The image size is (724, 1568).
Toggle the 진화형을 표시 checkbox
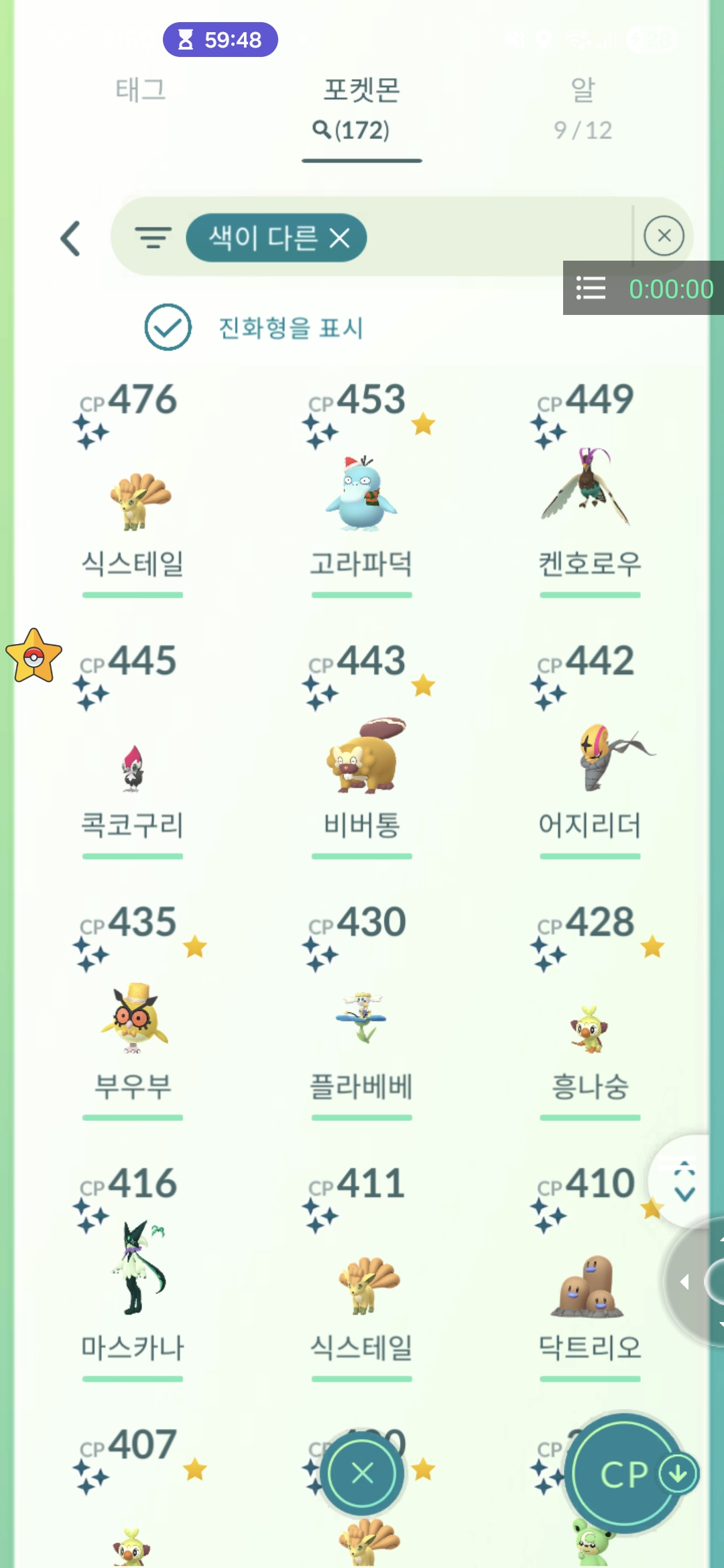point(168,328)
